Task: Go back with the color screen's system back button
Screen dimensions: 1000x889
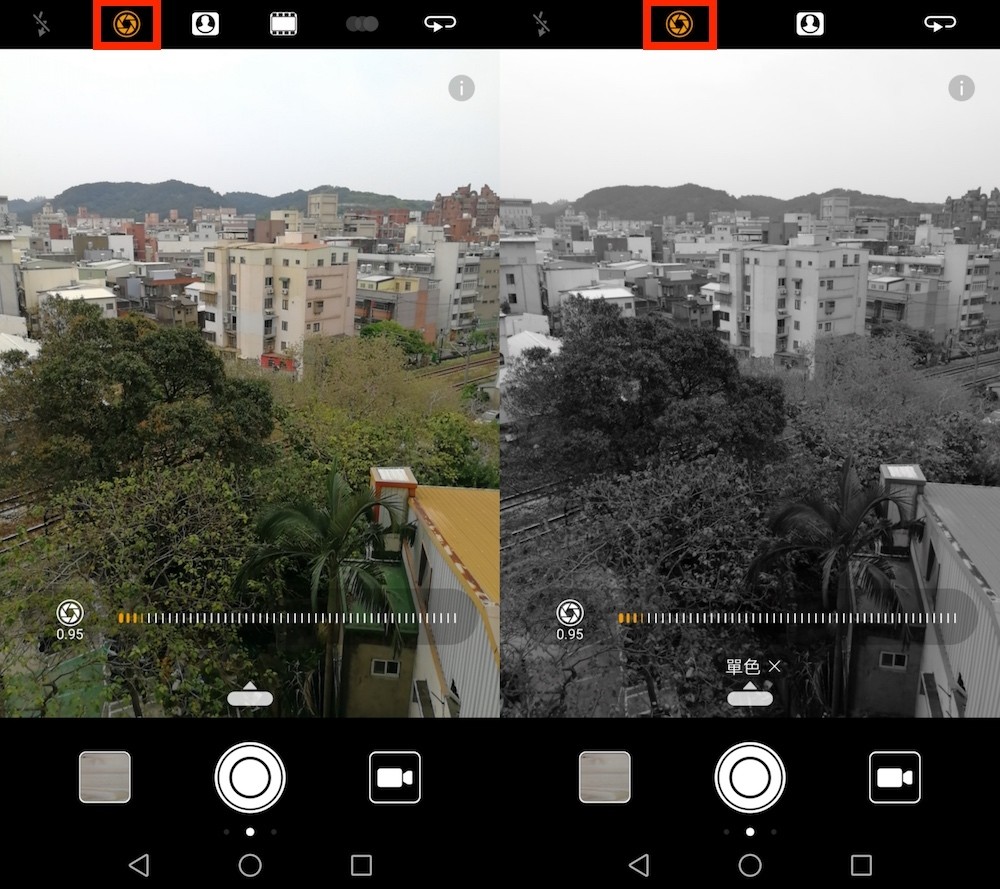Action: [x=139, y=865]
